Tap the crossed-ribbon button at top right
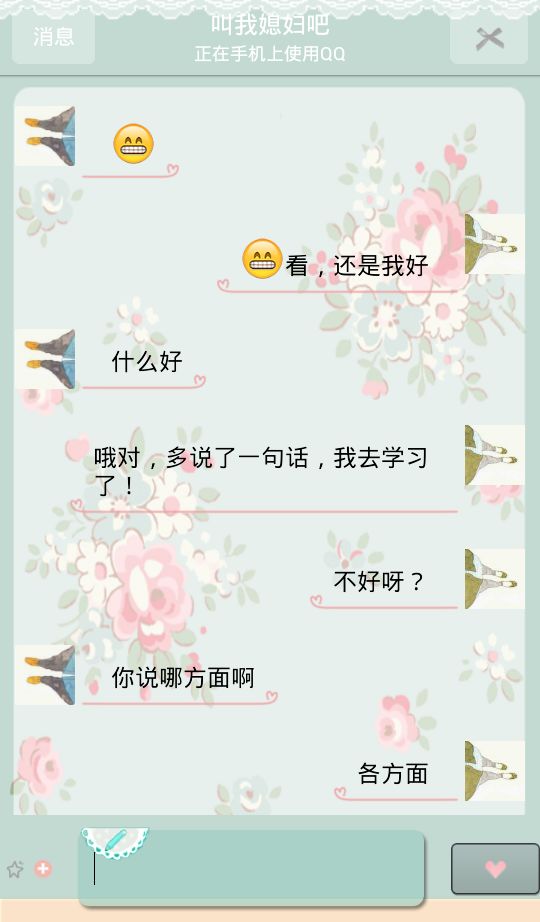The height and width of the screenshot is (922, 540). pos(489,38)
